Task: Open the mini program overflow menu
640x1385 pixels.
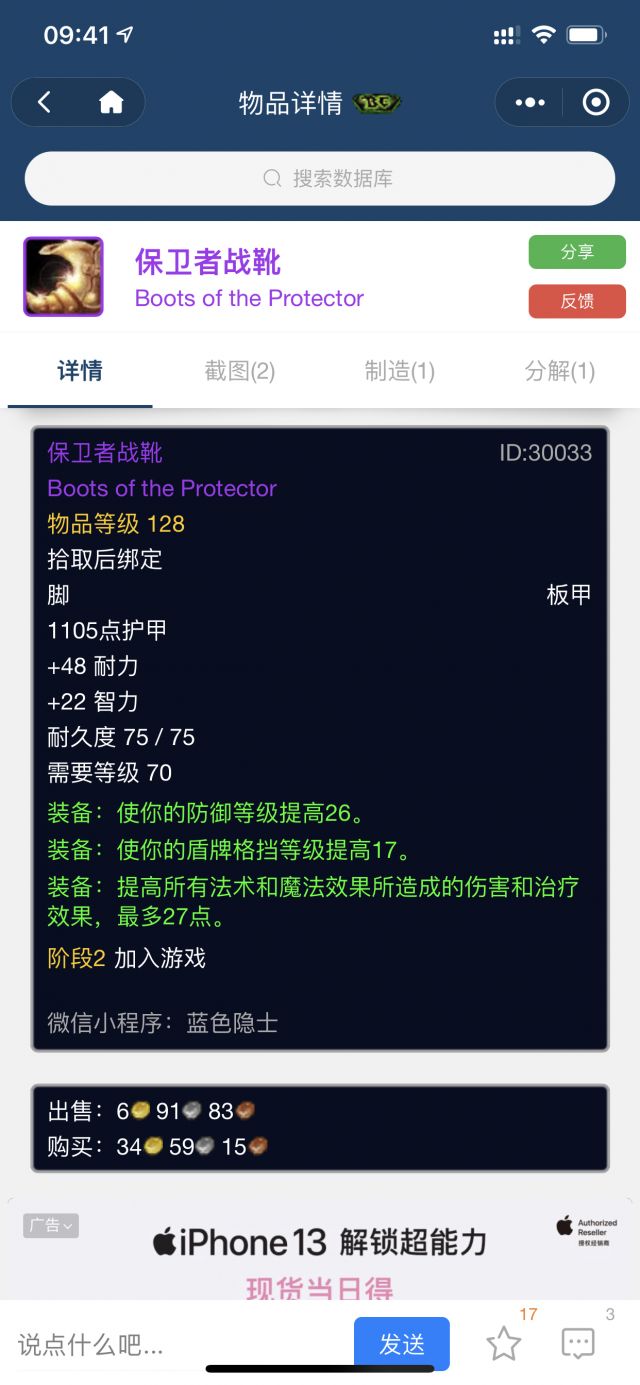Action: point(530,102)
